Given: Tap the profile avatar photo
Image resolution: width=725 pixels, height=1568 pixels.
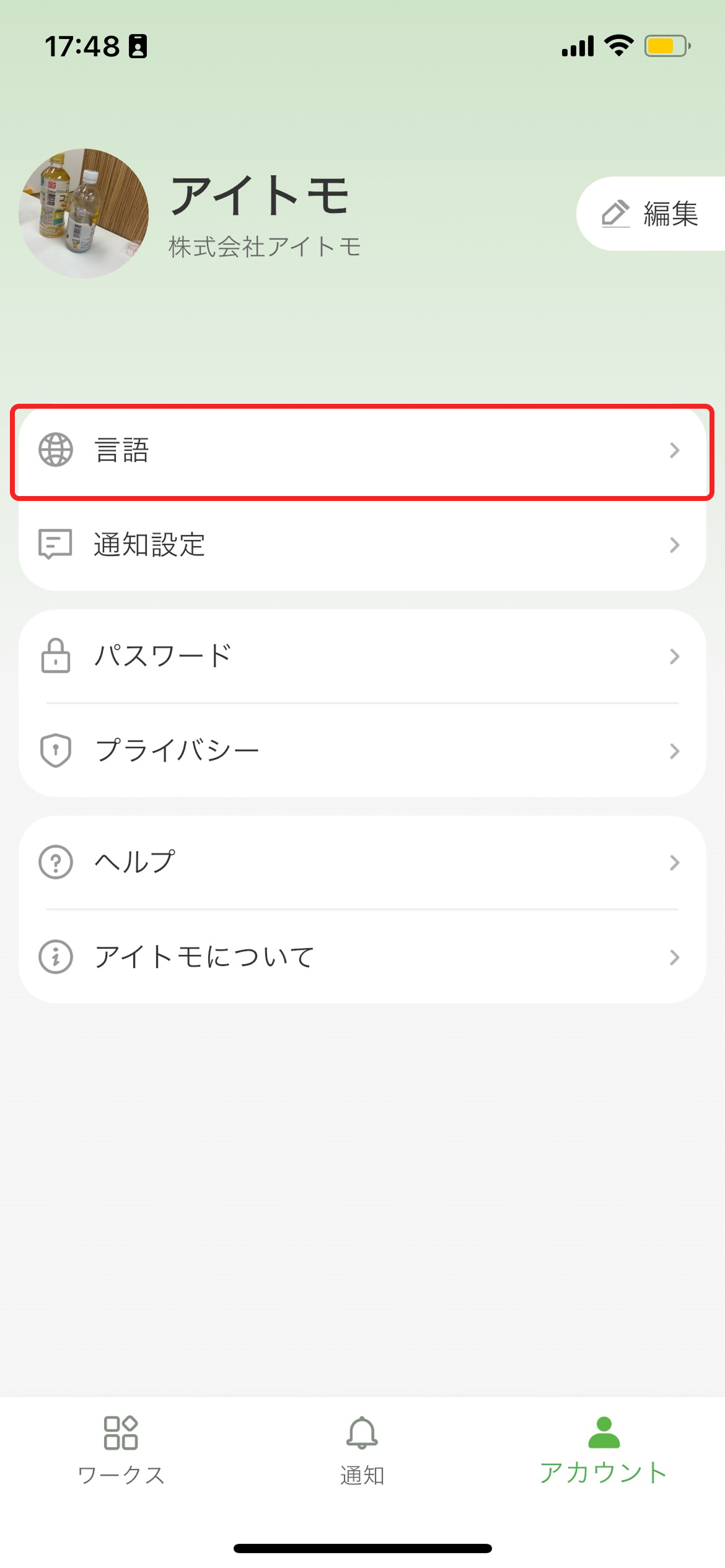Looking at the screenshot, I should coord(84,214).
